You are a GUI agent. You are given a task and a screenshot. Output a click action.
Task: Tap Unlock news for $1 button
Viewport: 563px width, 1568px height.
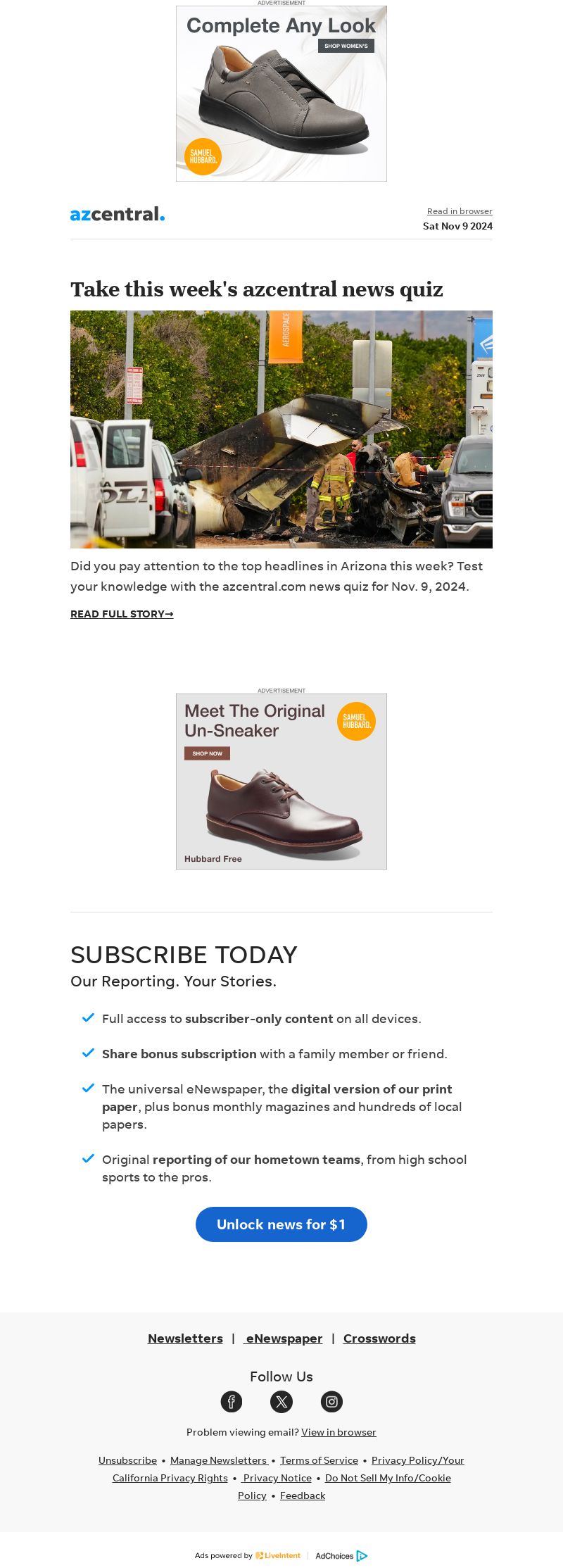pyautogui.click(x=281, y=1224)
